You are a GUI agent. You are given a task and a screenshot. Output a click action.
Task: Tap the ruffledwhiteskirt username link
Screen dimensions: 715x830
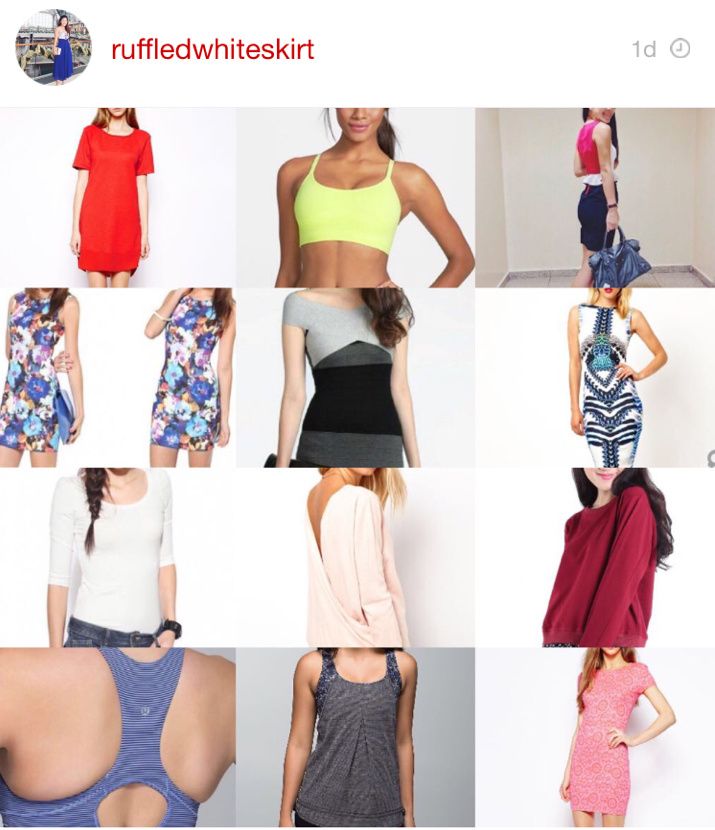pos(213,49)
